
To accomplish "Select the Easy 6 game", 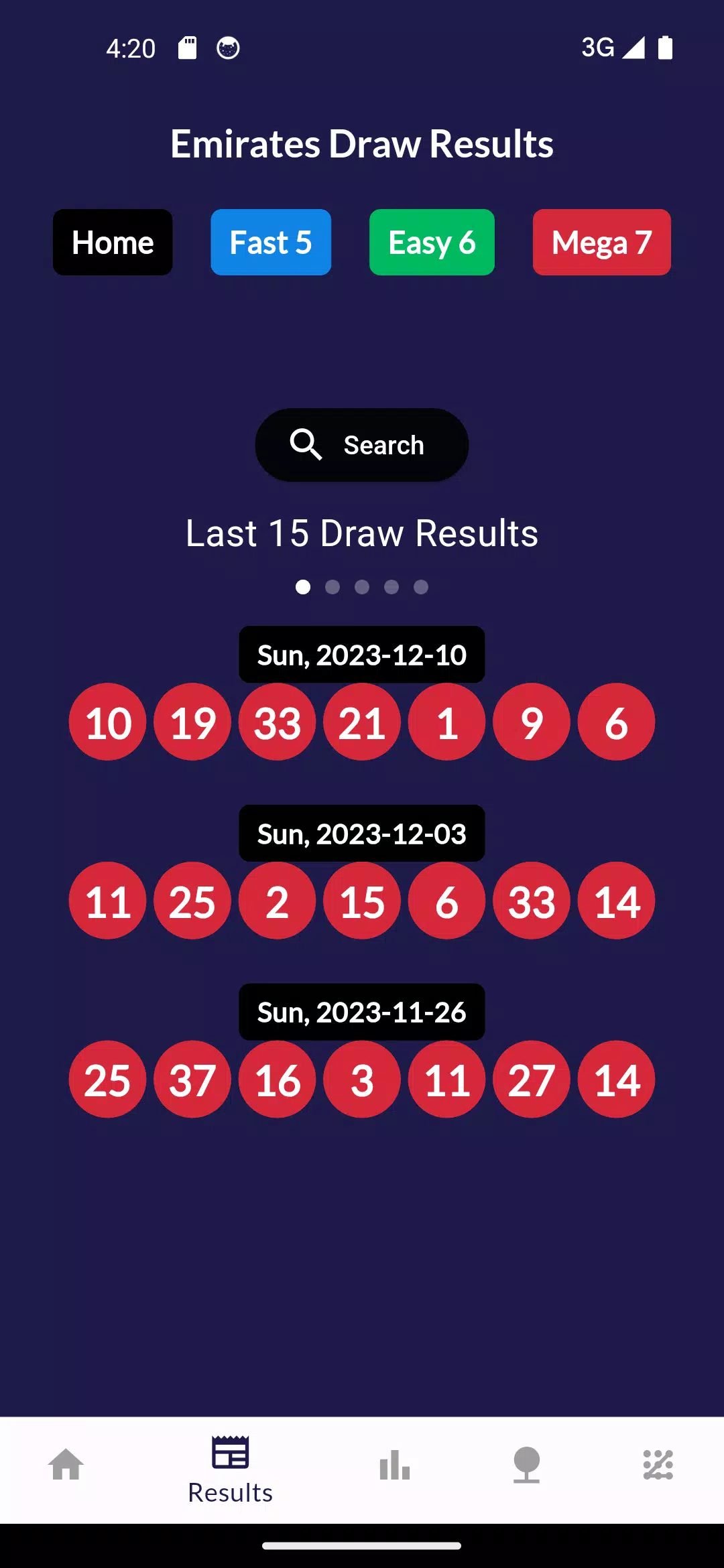I will pyautogui.click(x=432, y=242).
